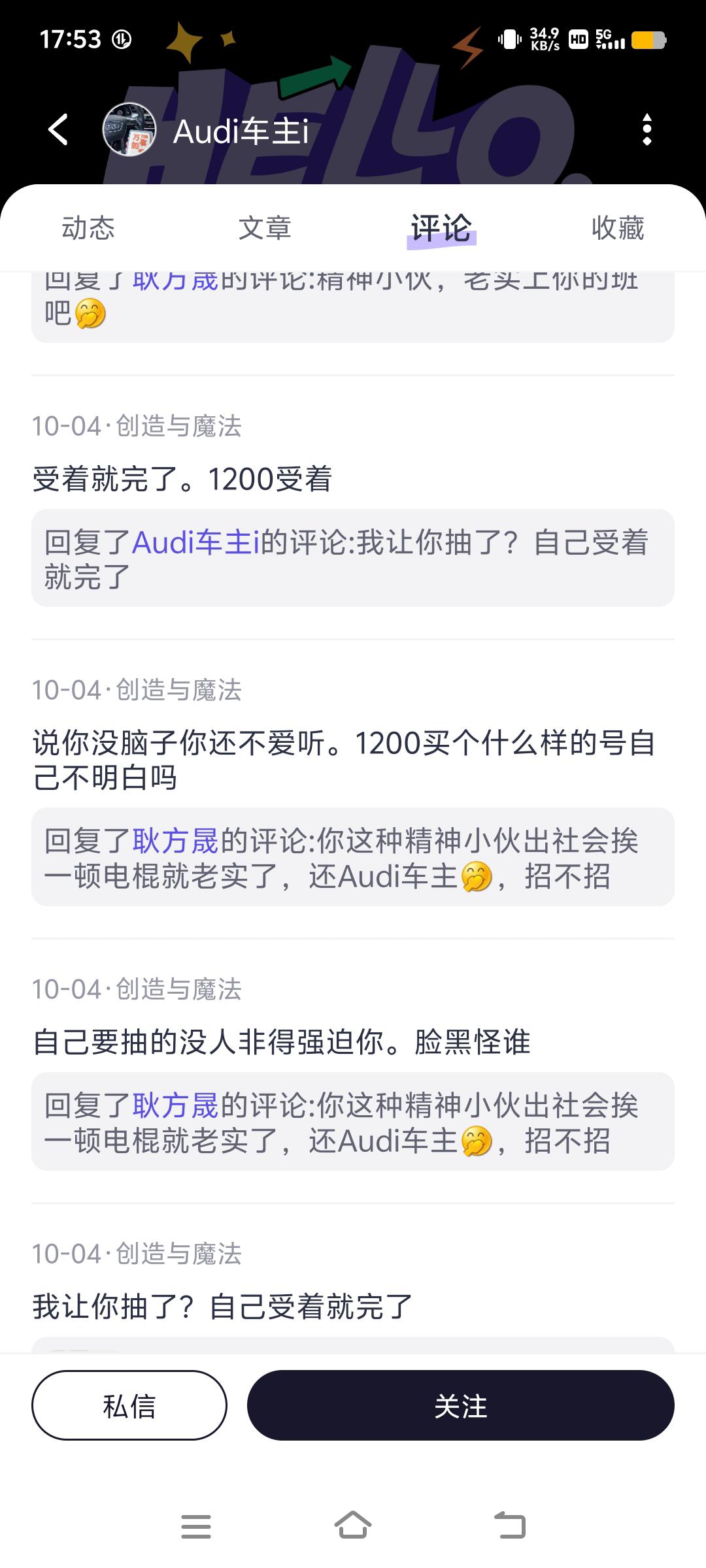Follow this user with 关注

(460, 1405)
